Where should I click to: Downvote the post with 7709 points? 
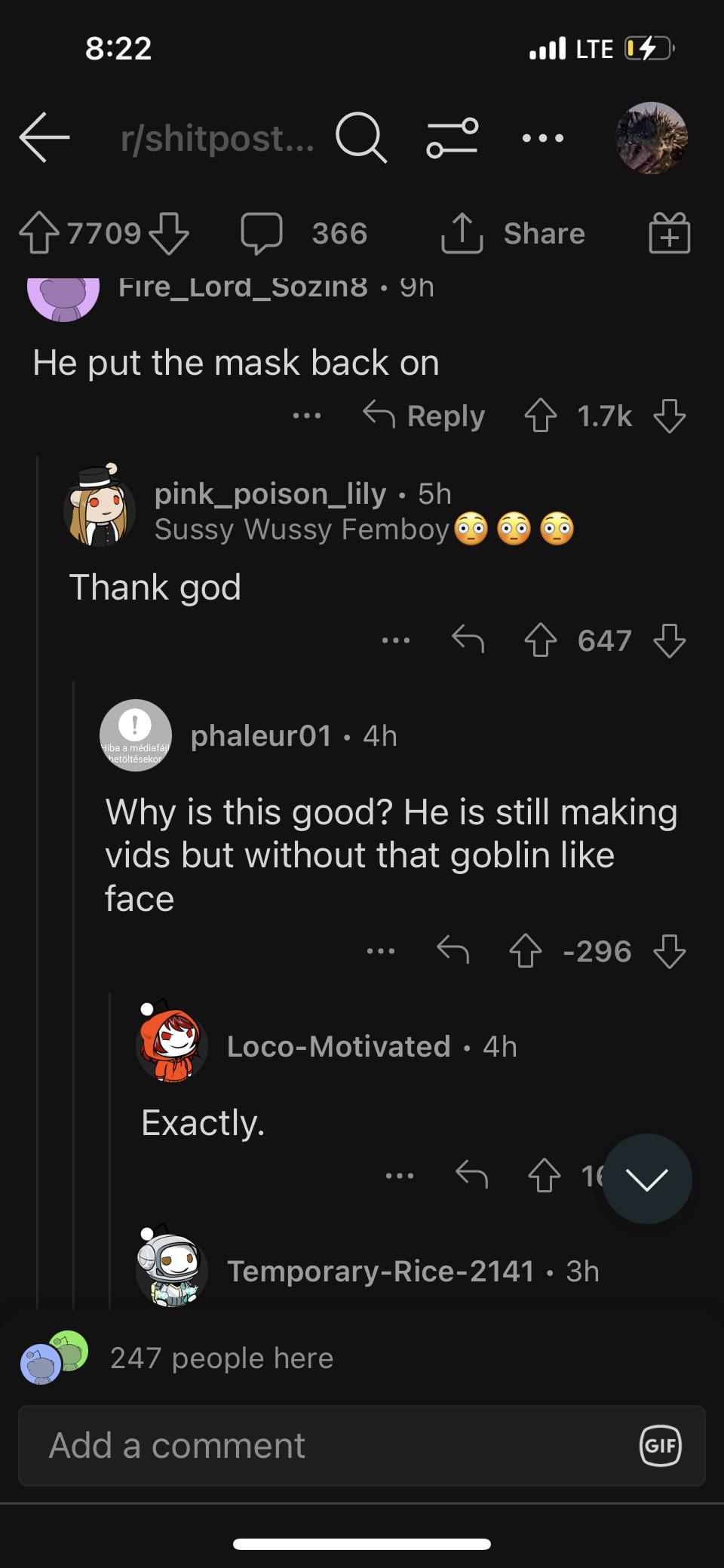[x=168, y=233]
